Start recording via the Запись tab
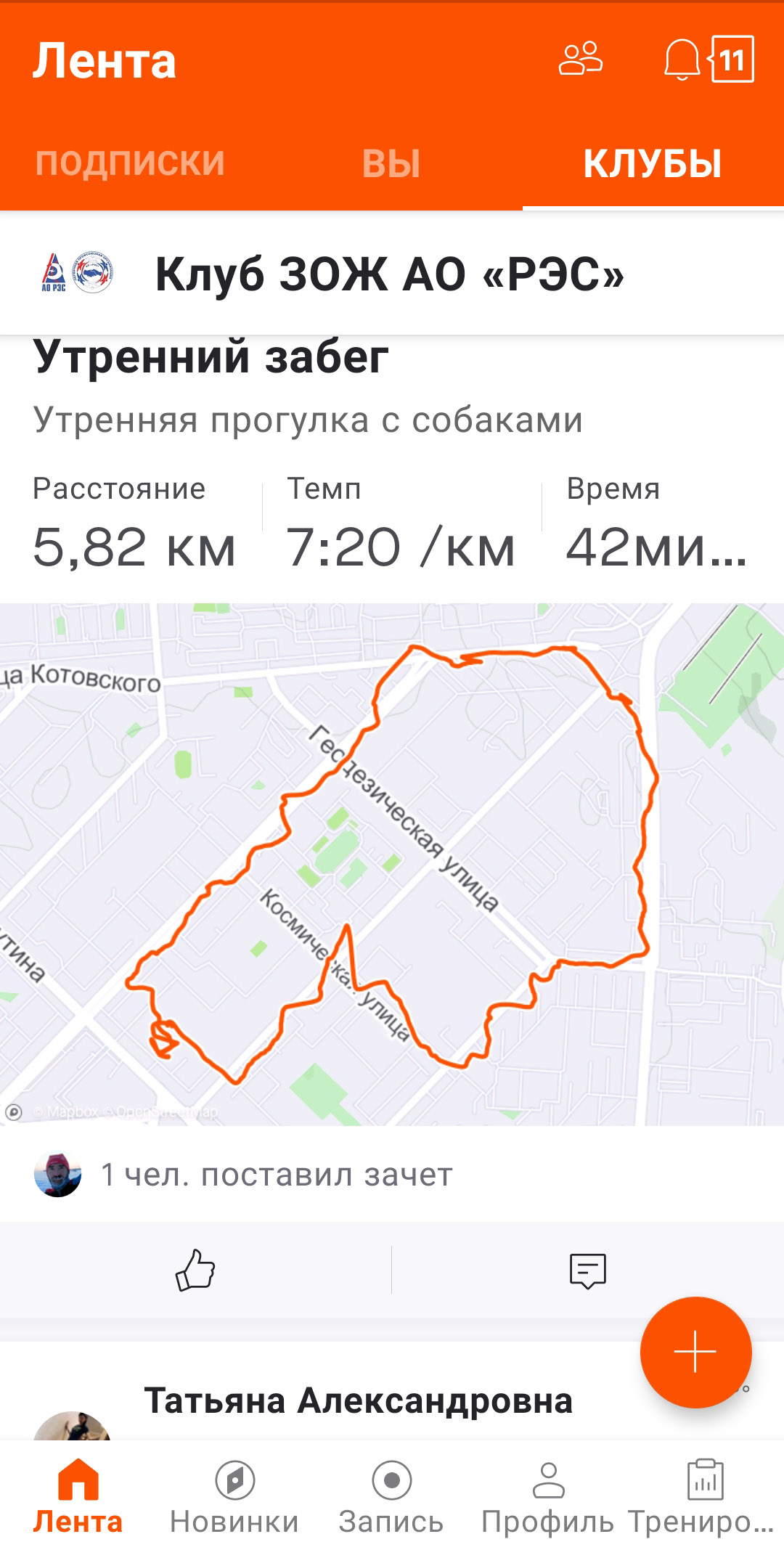The height and width of the screenshot is (1542, 784). 391,1497
